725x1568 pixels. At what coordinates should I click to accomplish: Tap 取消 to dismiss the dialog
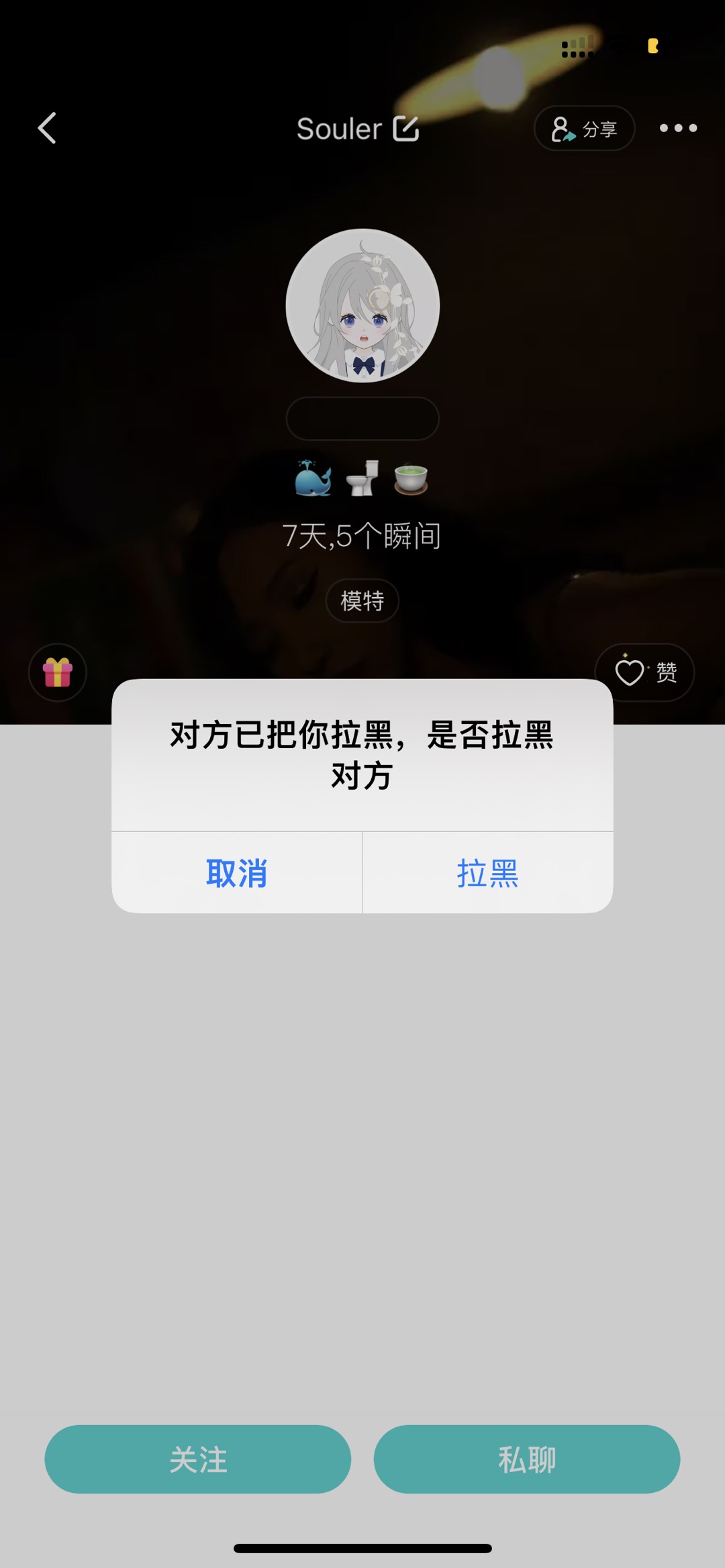(x=237, y=873)
